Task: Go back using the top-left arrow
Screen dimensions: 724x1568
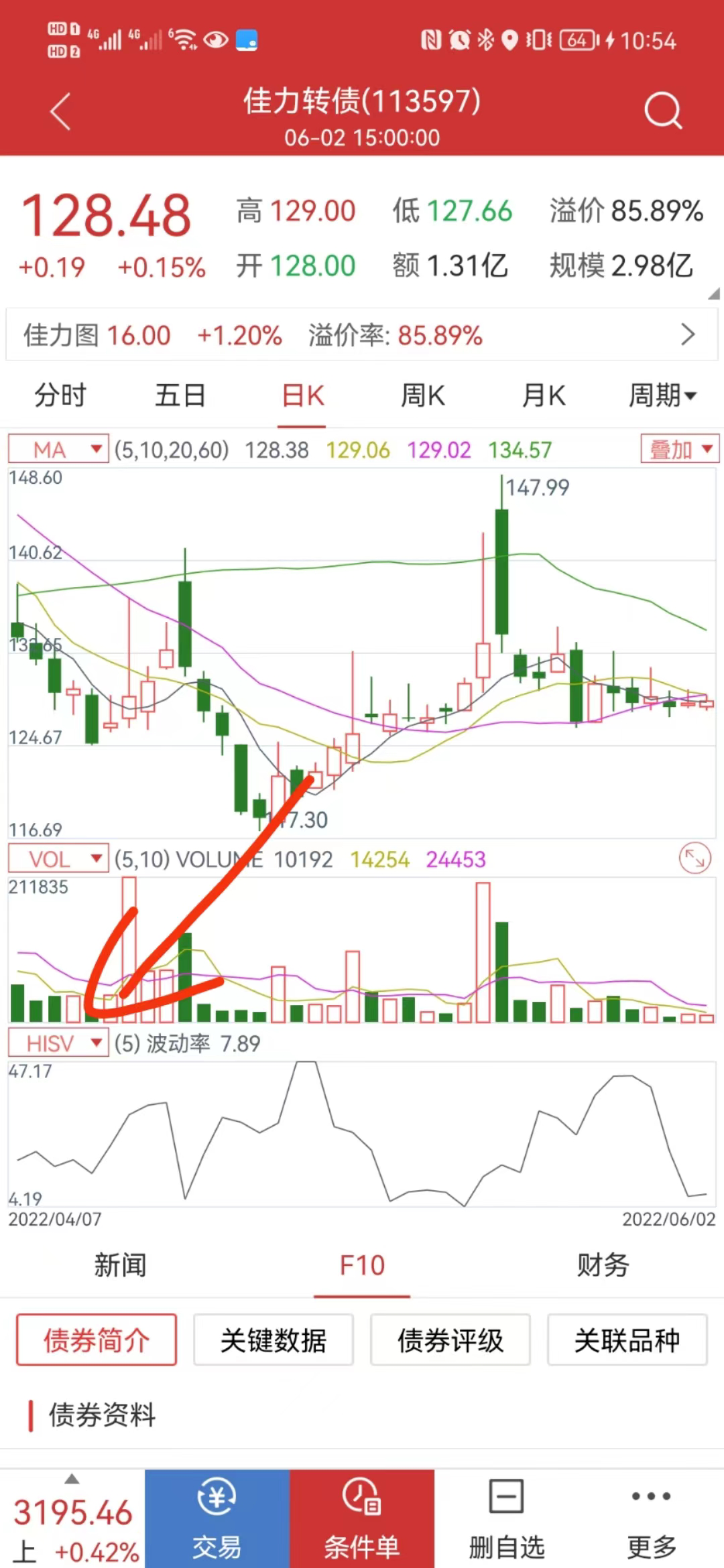Action: click(x=60, y=112)
